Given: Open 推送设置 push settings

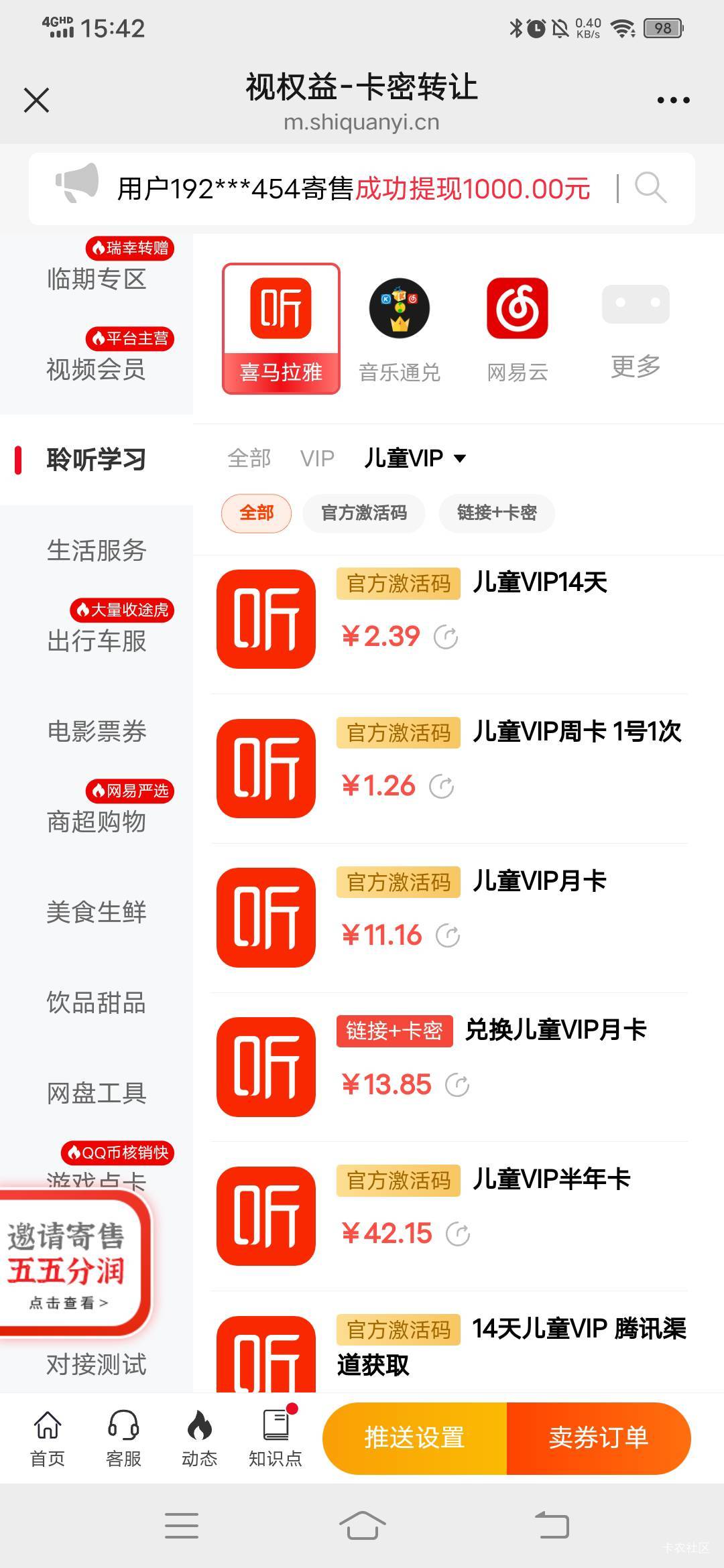Looking at the screenshot, I should pos(414,1437).
